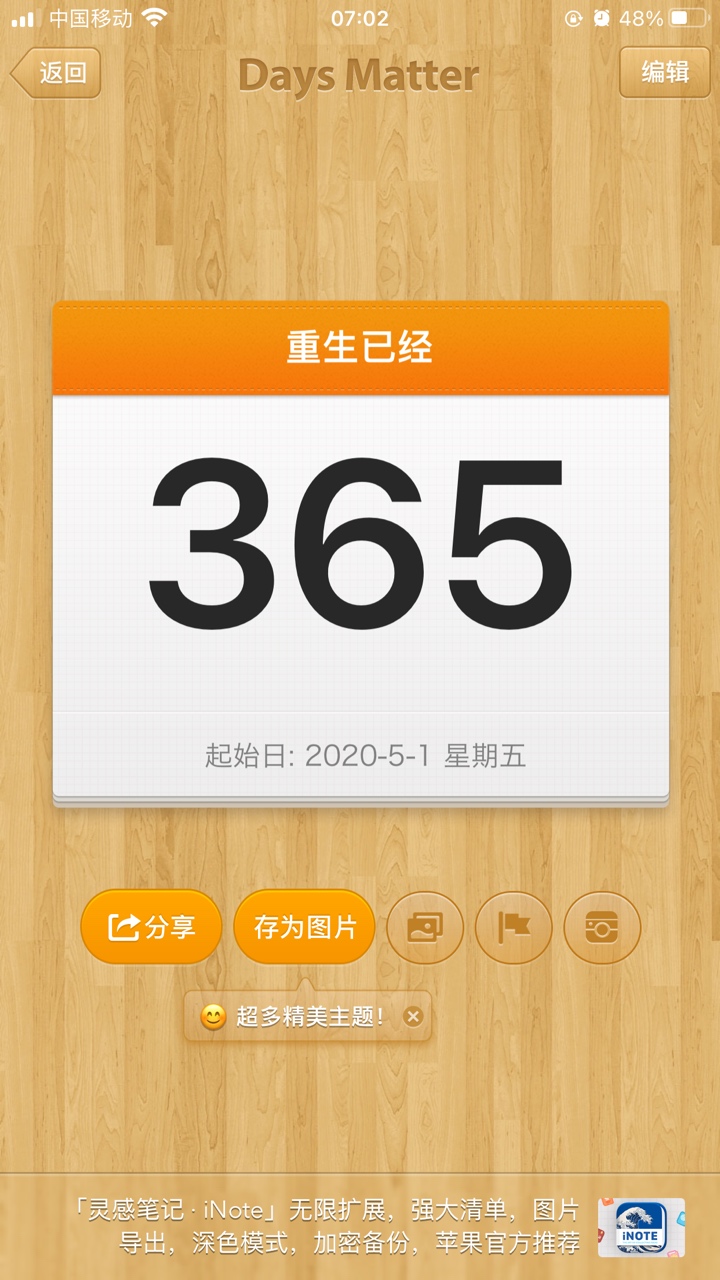Open the camera-style round icon

click(602, 928)
